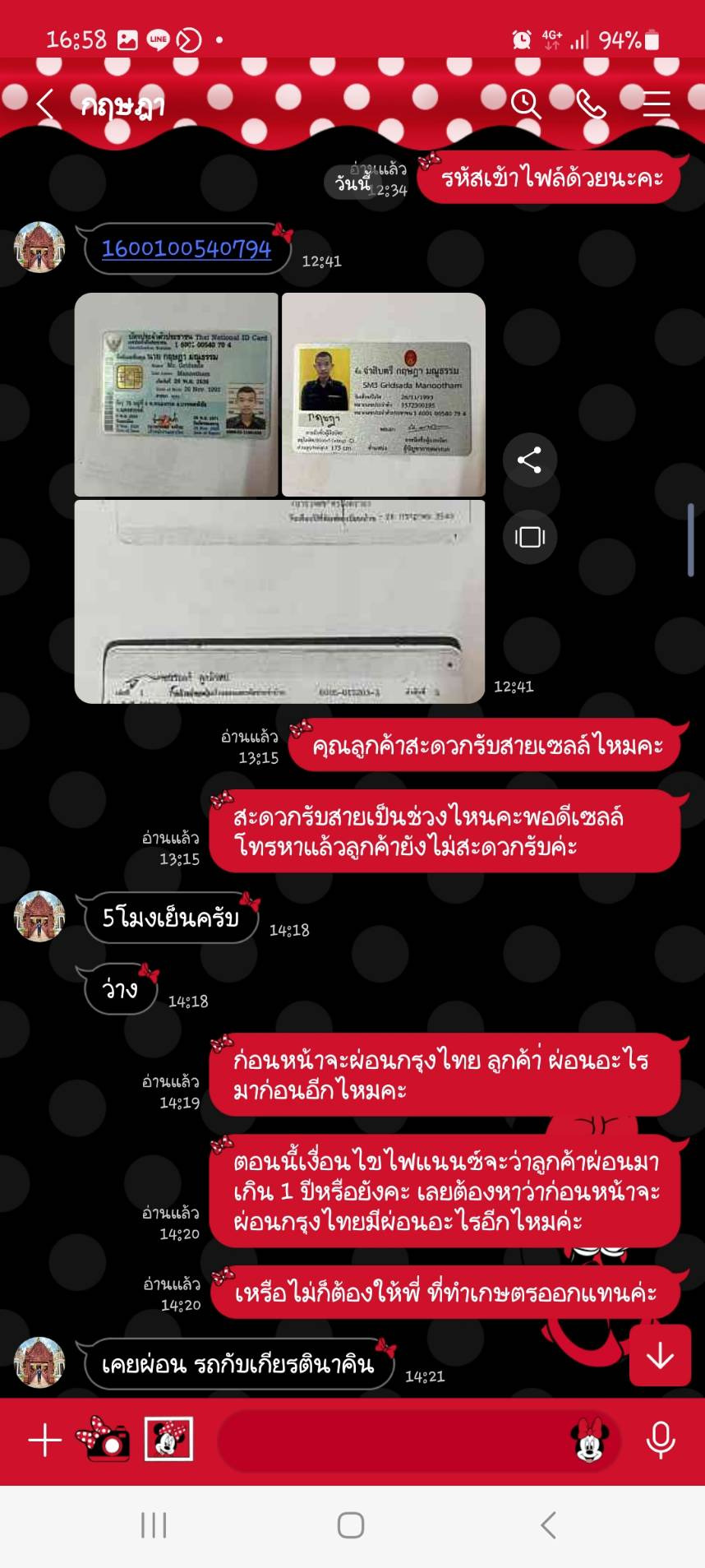Open the attachment plus menu

[44, 1440]
